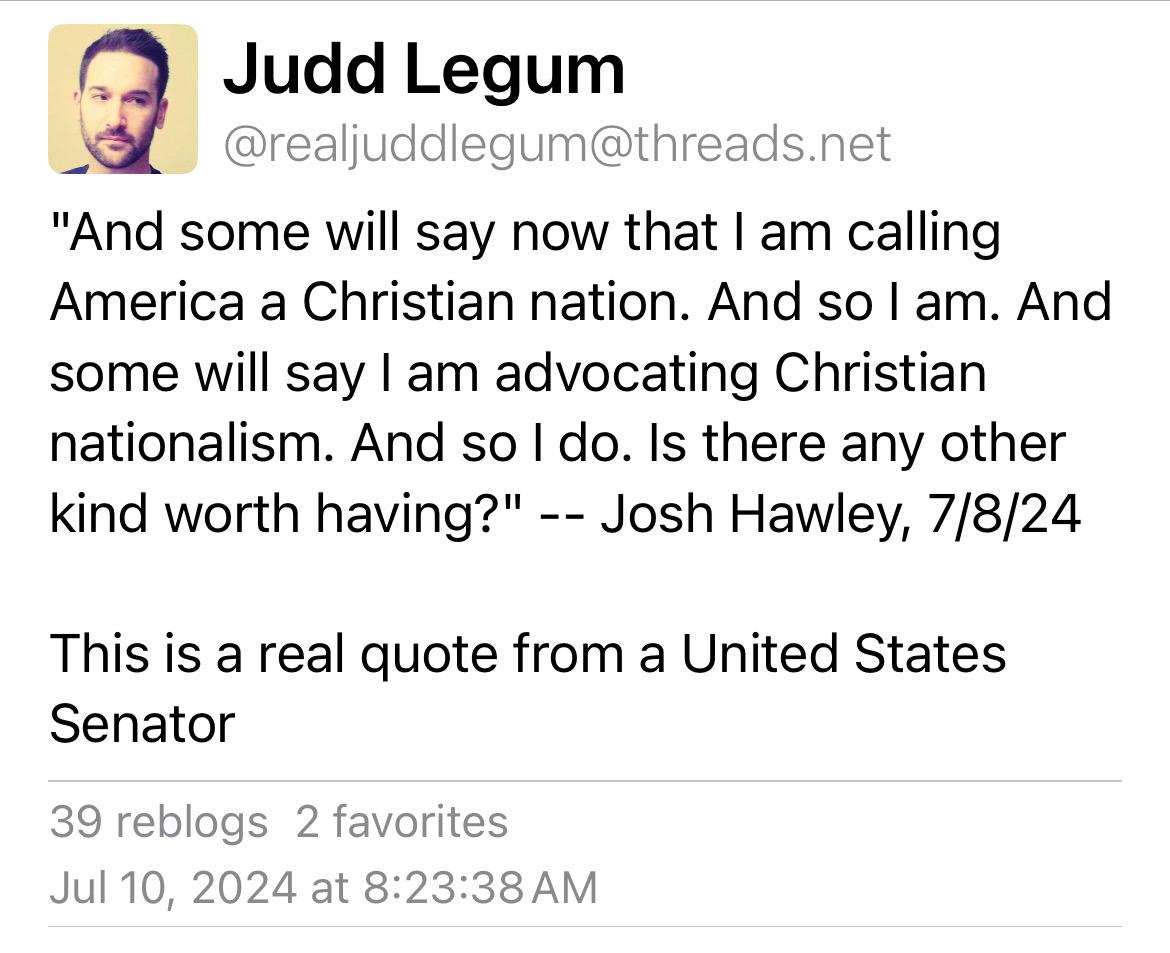View the 2 favorites list
Screen dimensions: 1170x953
click(x=402, y=822)
